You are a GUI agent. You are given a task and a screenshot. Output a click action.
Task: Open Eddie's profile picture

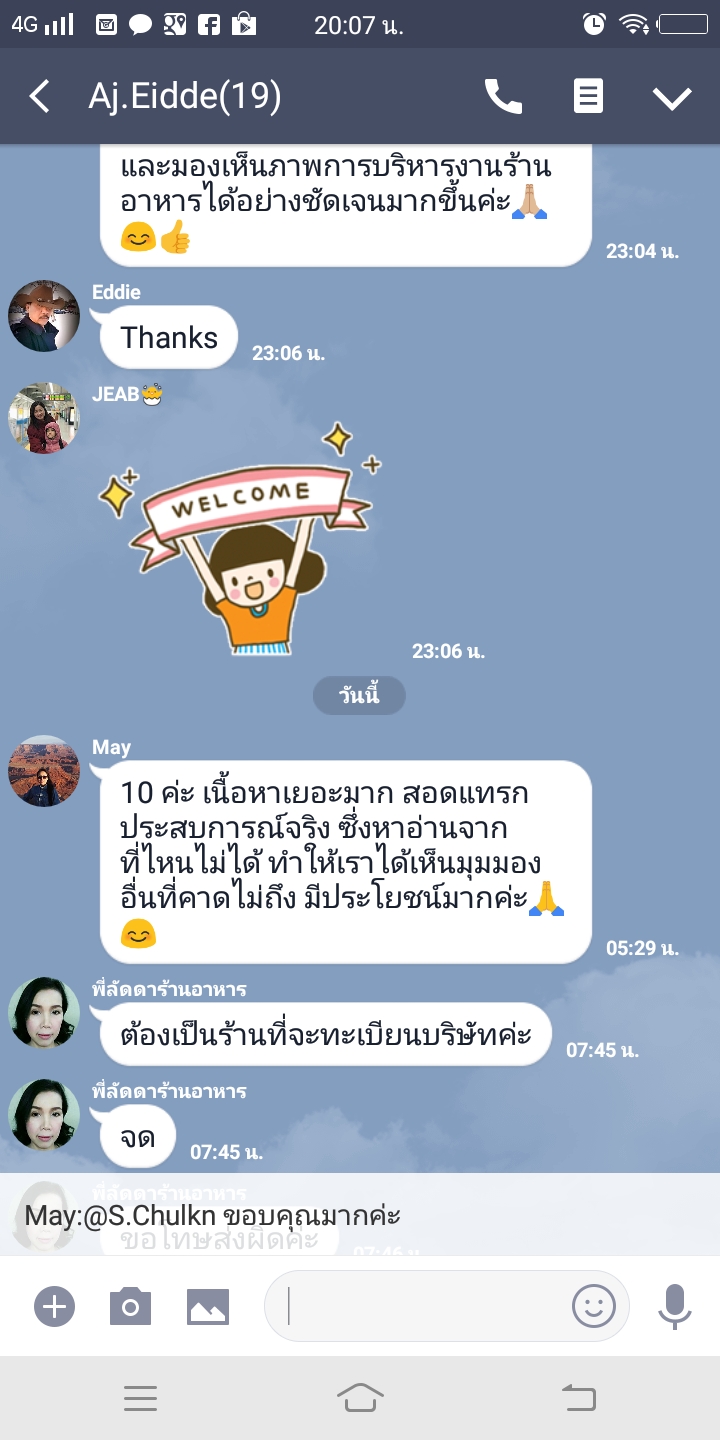(x=44, y=316)
